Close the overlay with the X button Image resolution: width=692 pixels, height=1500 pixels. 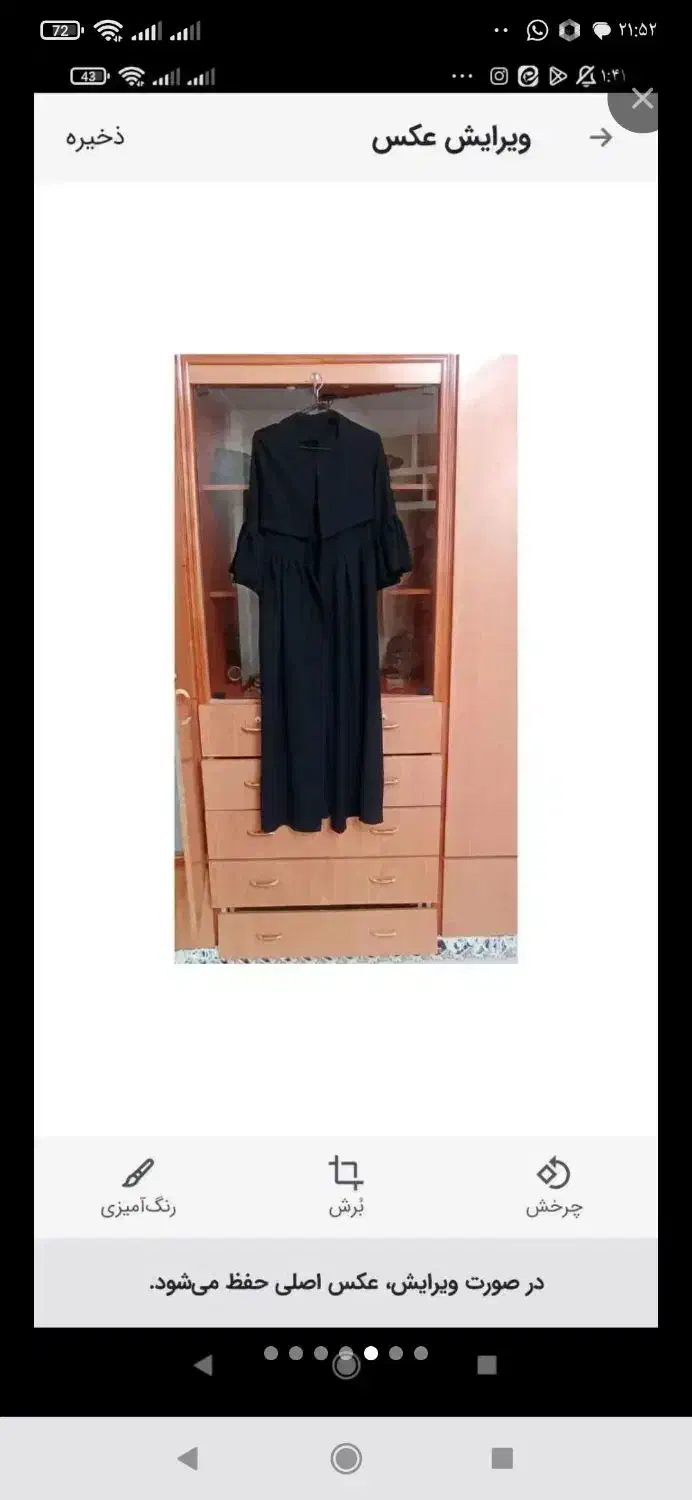(642, 99)
